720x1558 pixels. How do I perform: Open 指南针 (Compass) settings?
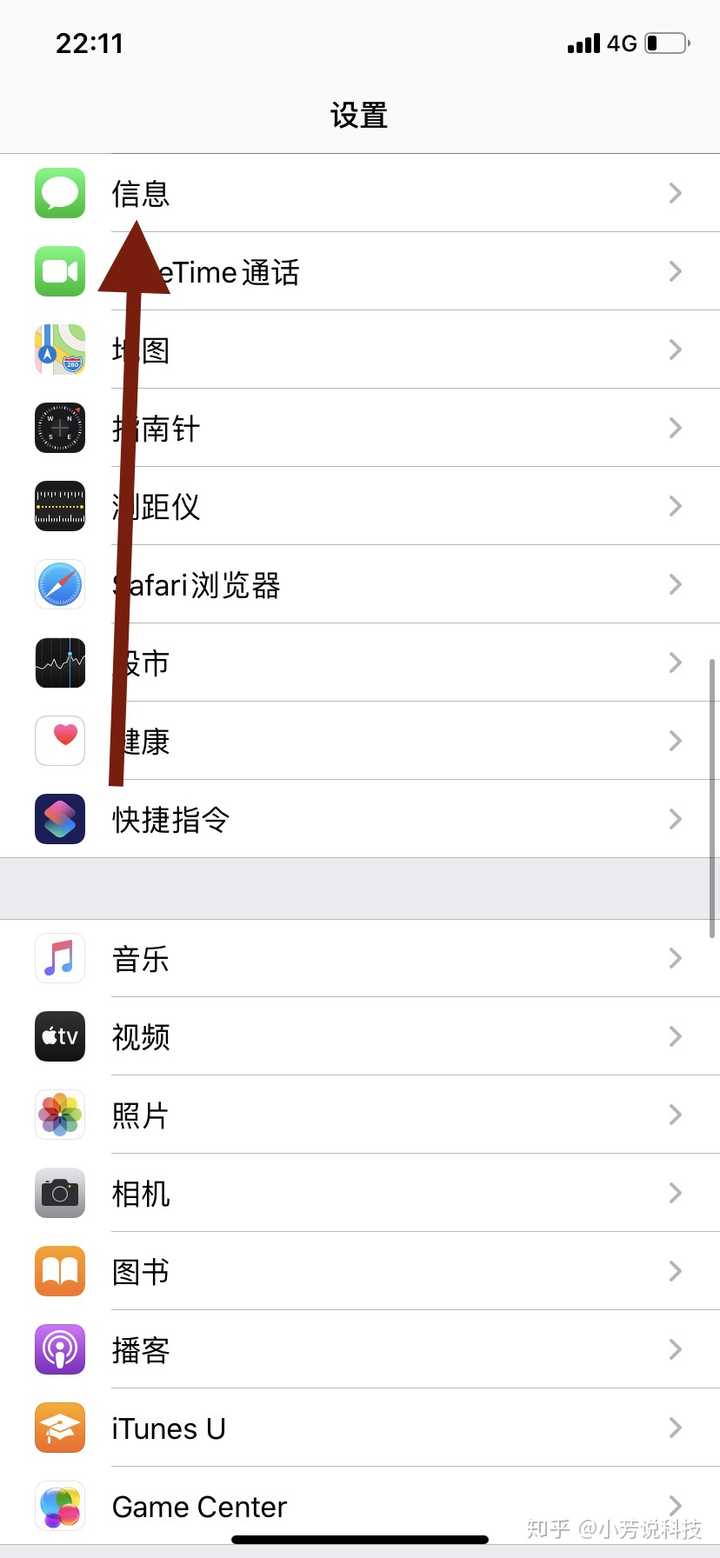(360, 428)
